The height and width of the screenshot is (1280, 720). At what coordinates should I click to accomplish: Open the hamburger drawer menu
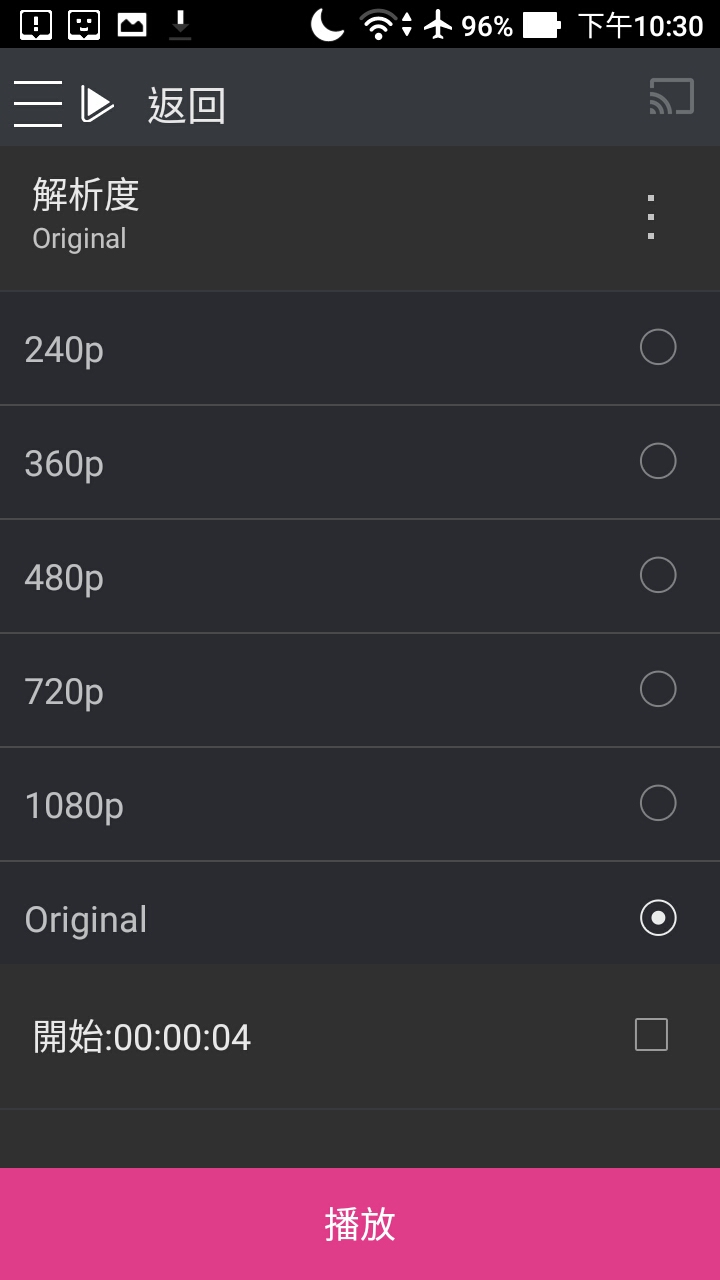click(38, 104)
